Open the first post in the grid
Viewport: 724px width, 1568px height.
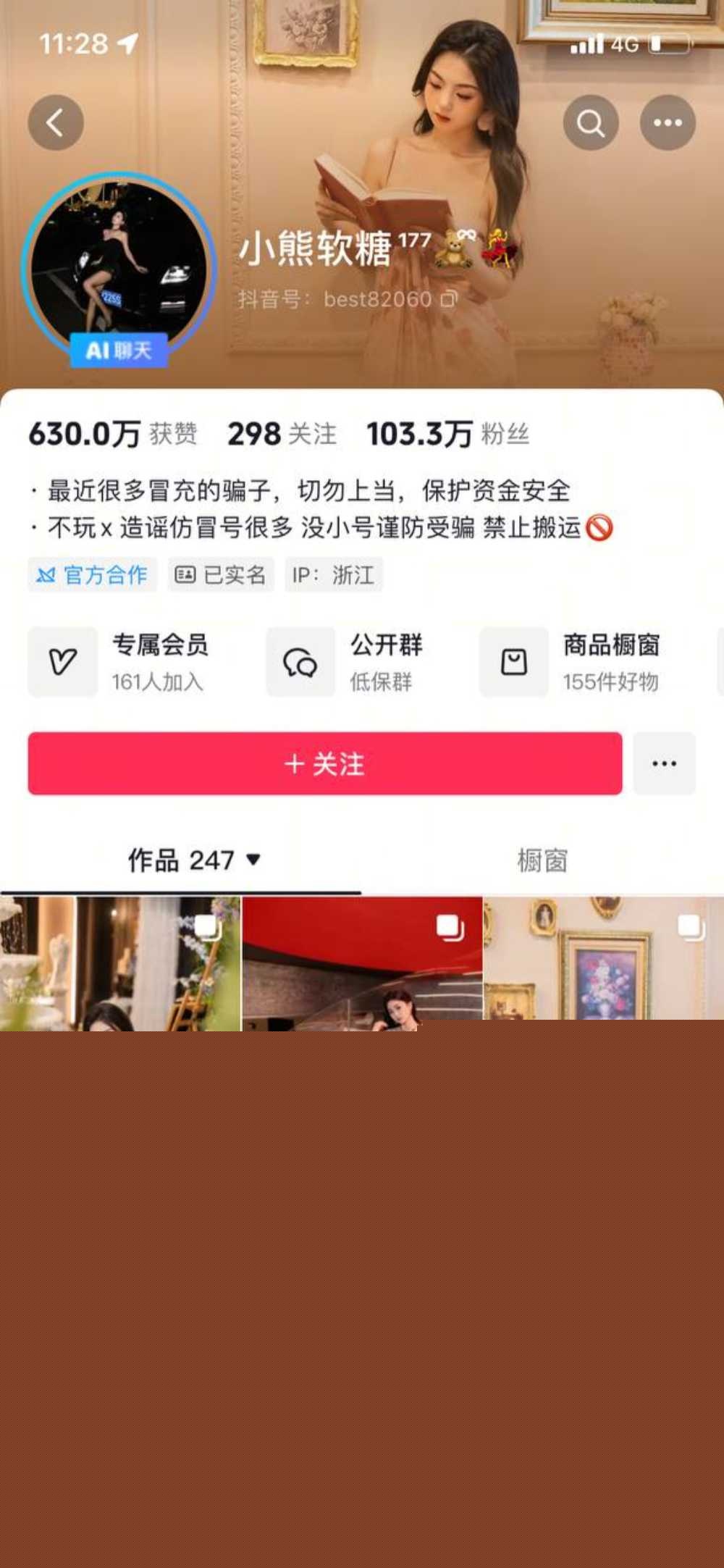coord(120,963)
